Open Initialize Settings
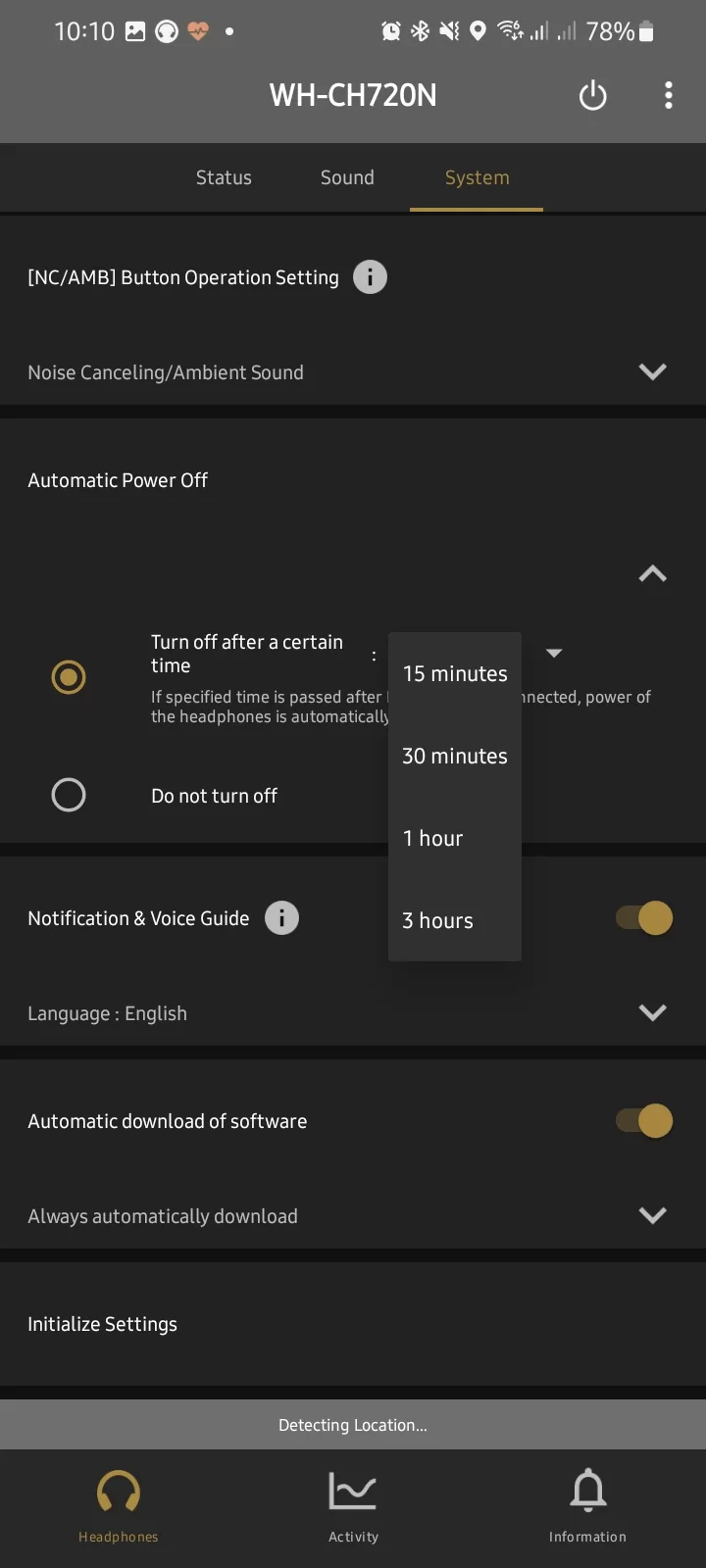The width and height of the screenshot is (706, 1568). 103,1324
